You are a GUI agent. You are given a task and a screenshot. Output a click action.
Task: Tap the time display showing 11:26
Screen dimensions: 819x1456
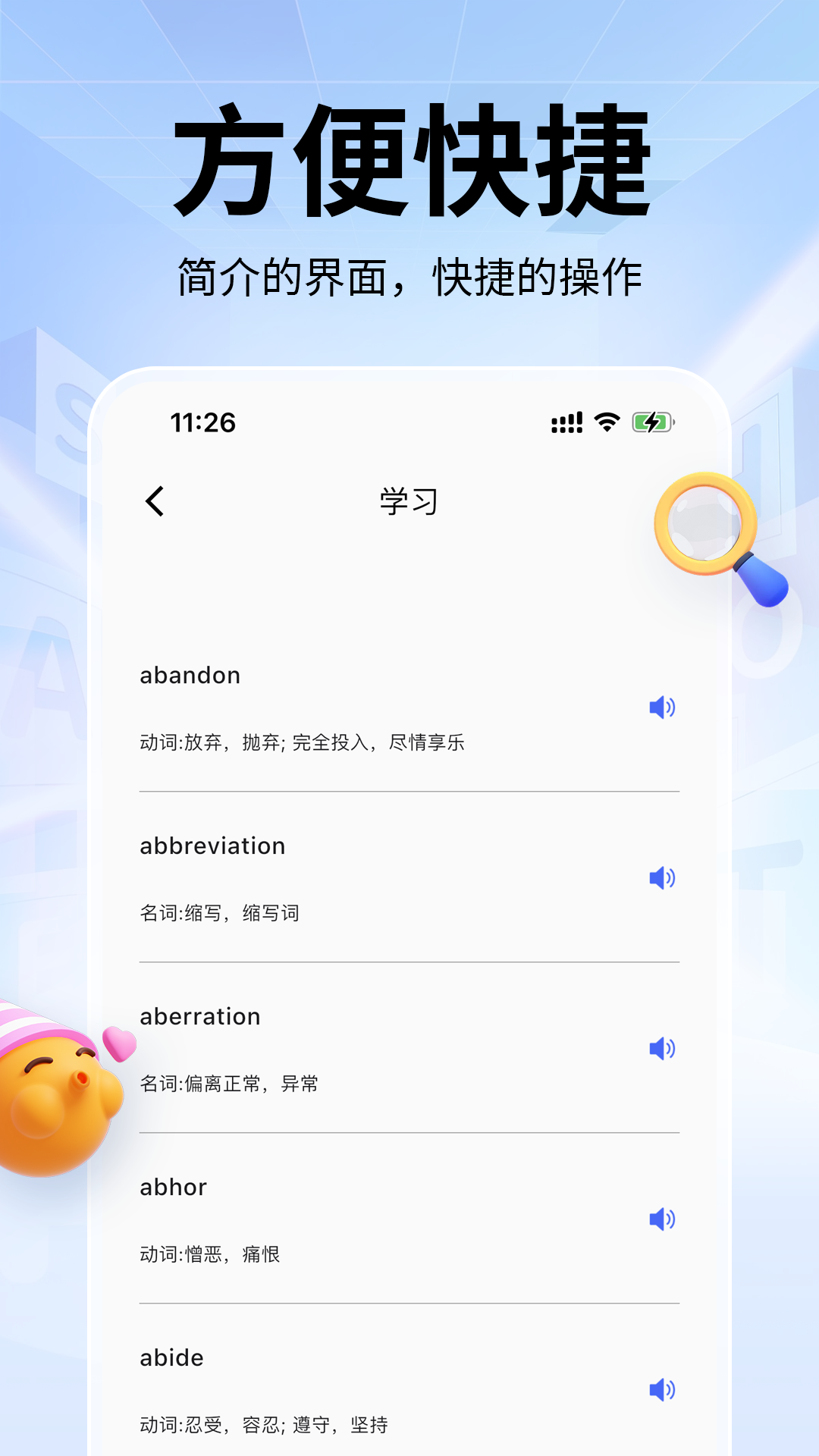point(202,423)
